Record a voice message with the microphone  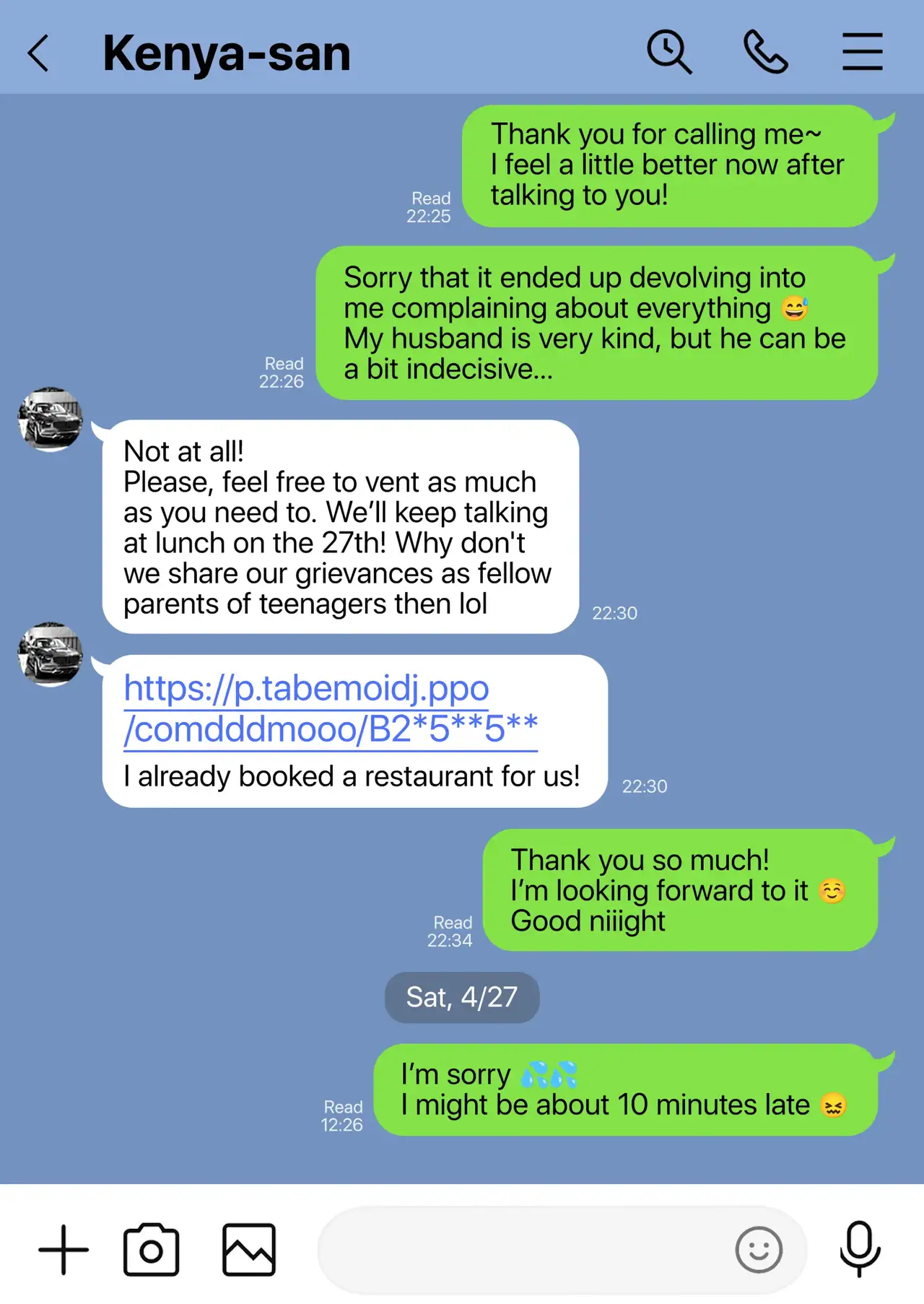coord(860,1249)
